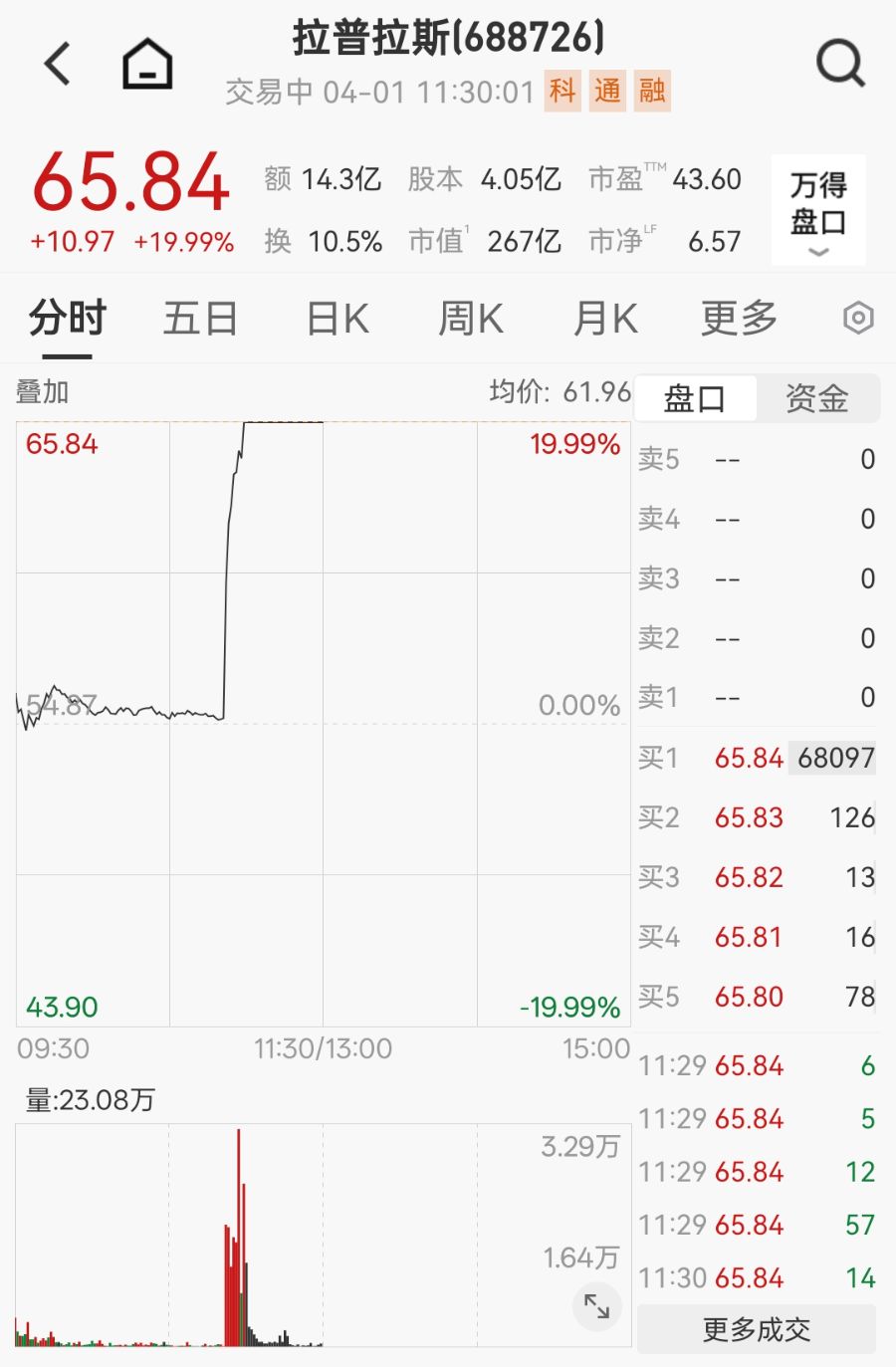Switch to the 五日 chart tab

200,319
